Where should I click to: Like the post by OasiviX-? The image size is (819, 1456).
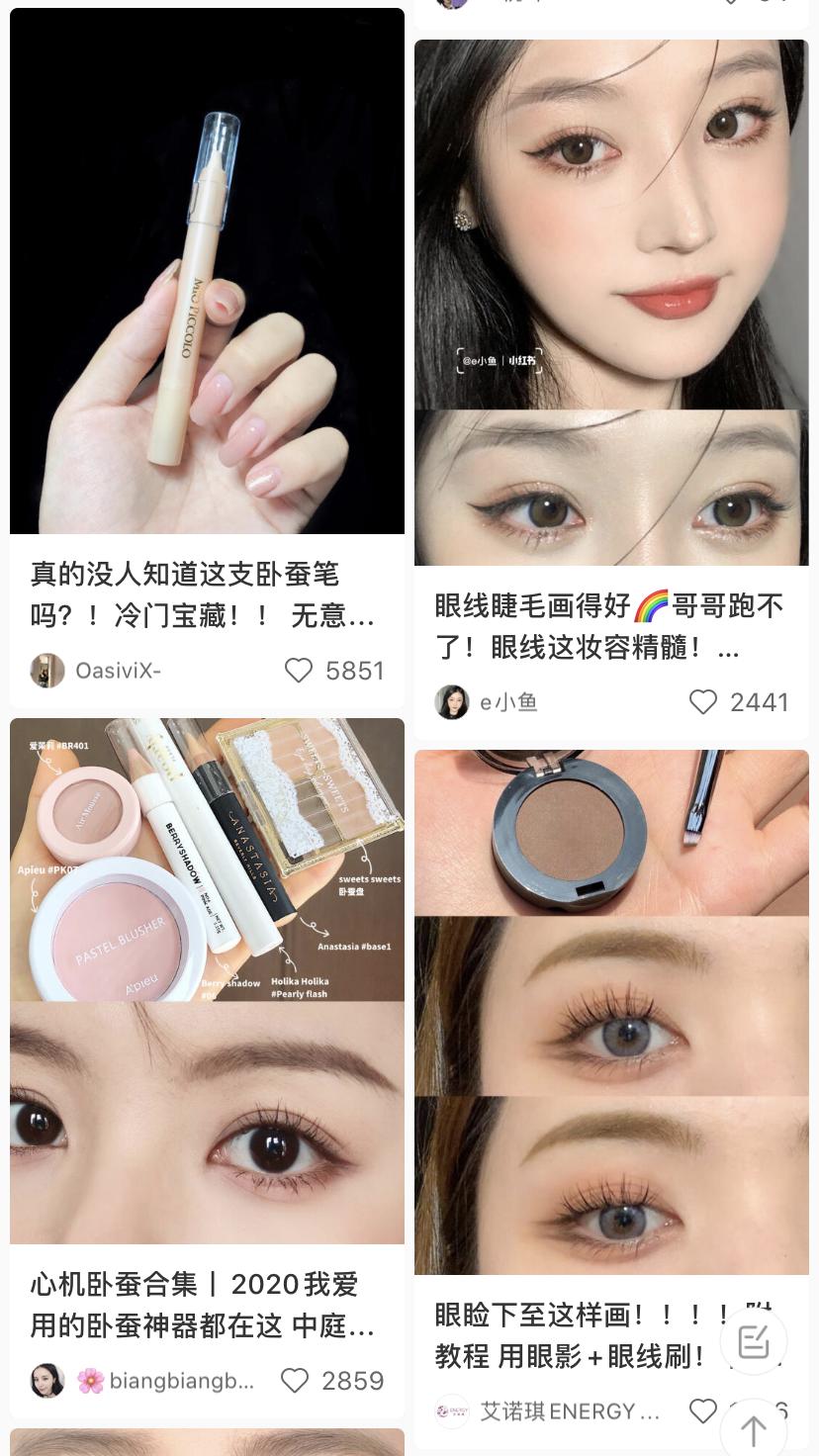click(299, 671)
